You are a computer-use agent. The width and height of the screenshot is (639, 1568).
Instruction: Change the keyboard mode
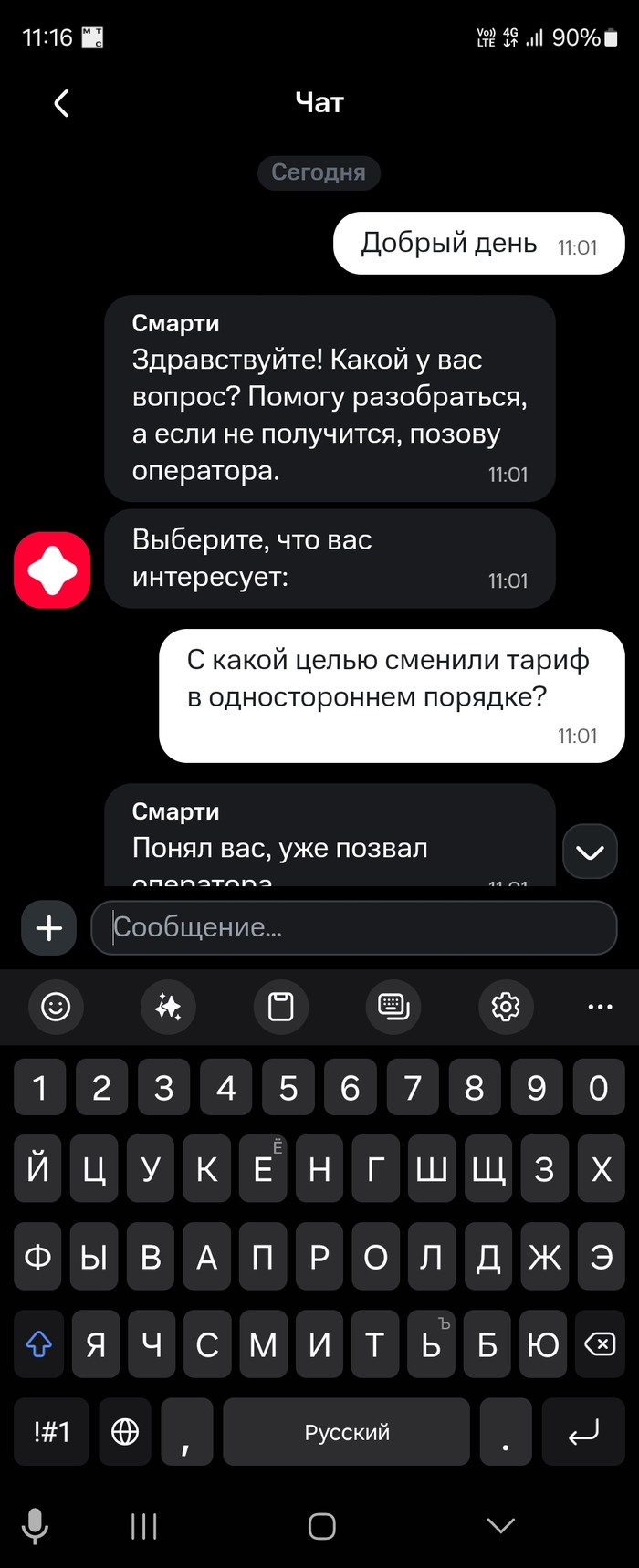393,1007
